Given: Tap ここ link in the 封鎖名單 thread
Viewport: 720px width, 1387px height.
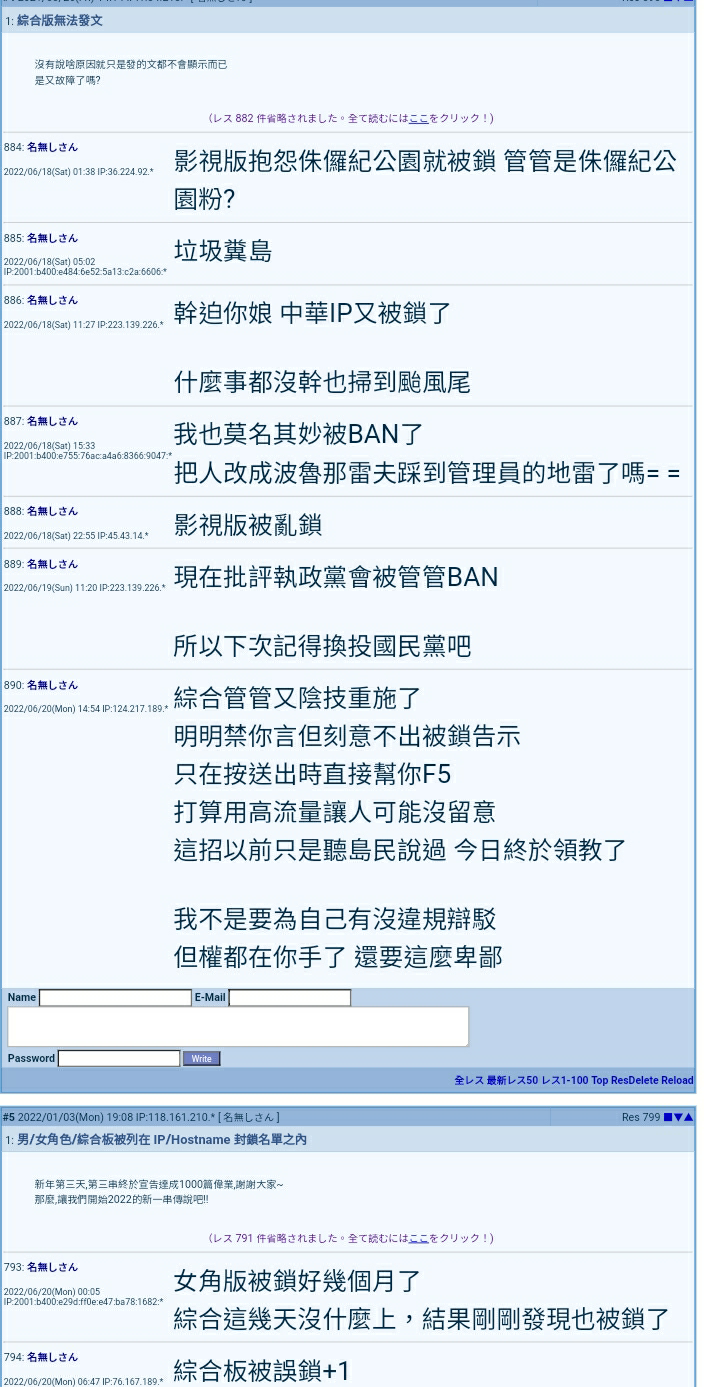Looking at the screenshot, I should 418,1238.
